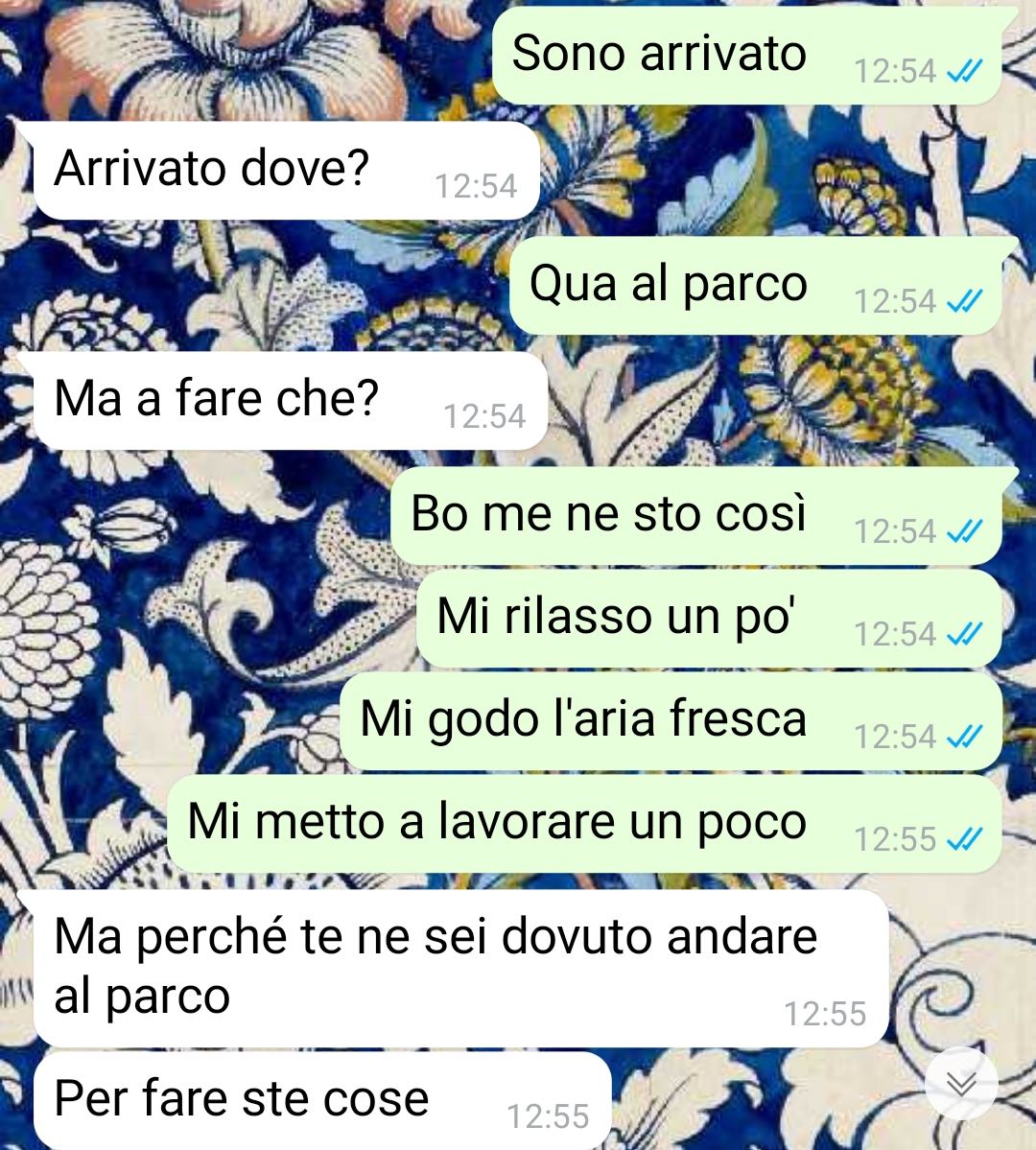
Task: Jump to the latest message with scroll-down button
Action: (x=961, y=1084)
